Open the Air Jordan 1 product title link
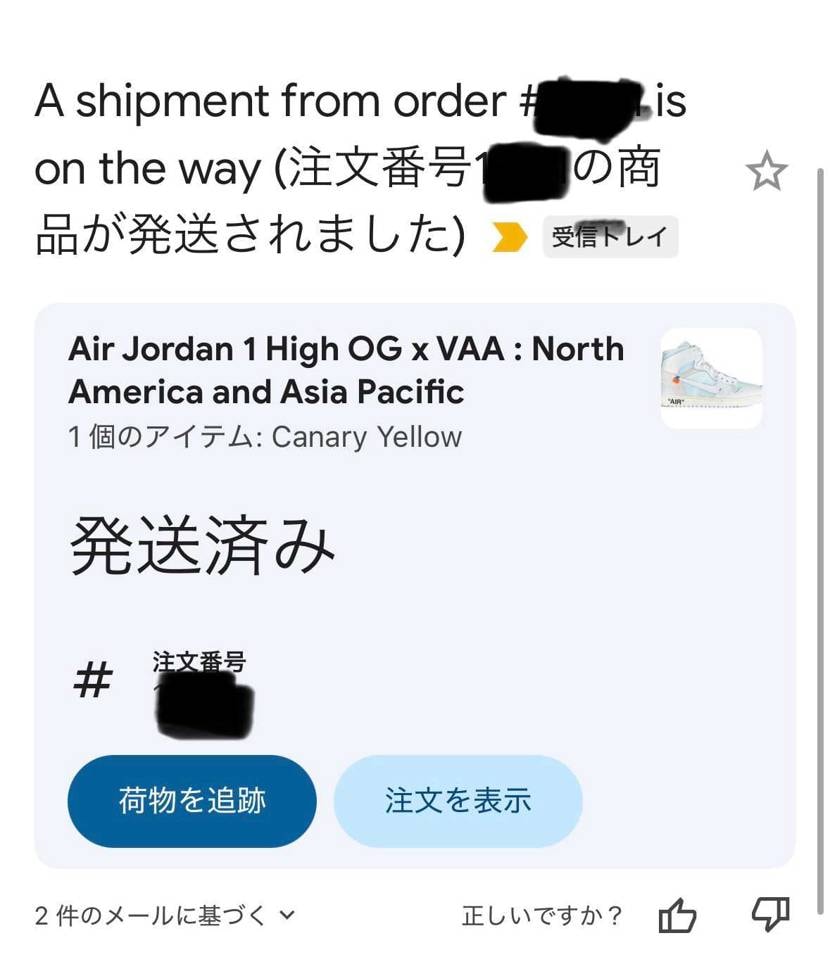Image resolution: width=830 pixels, height=964 pixels. (345, 370)
